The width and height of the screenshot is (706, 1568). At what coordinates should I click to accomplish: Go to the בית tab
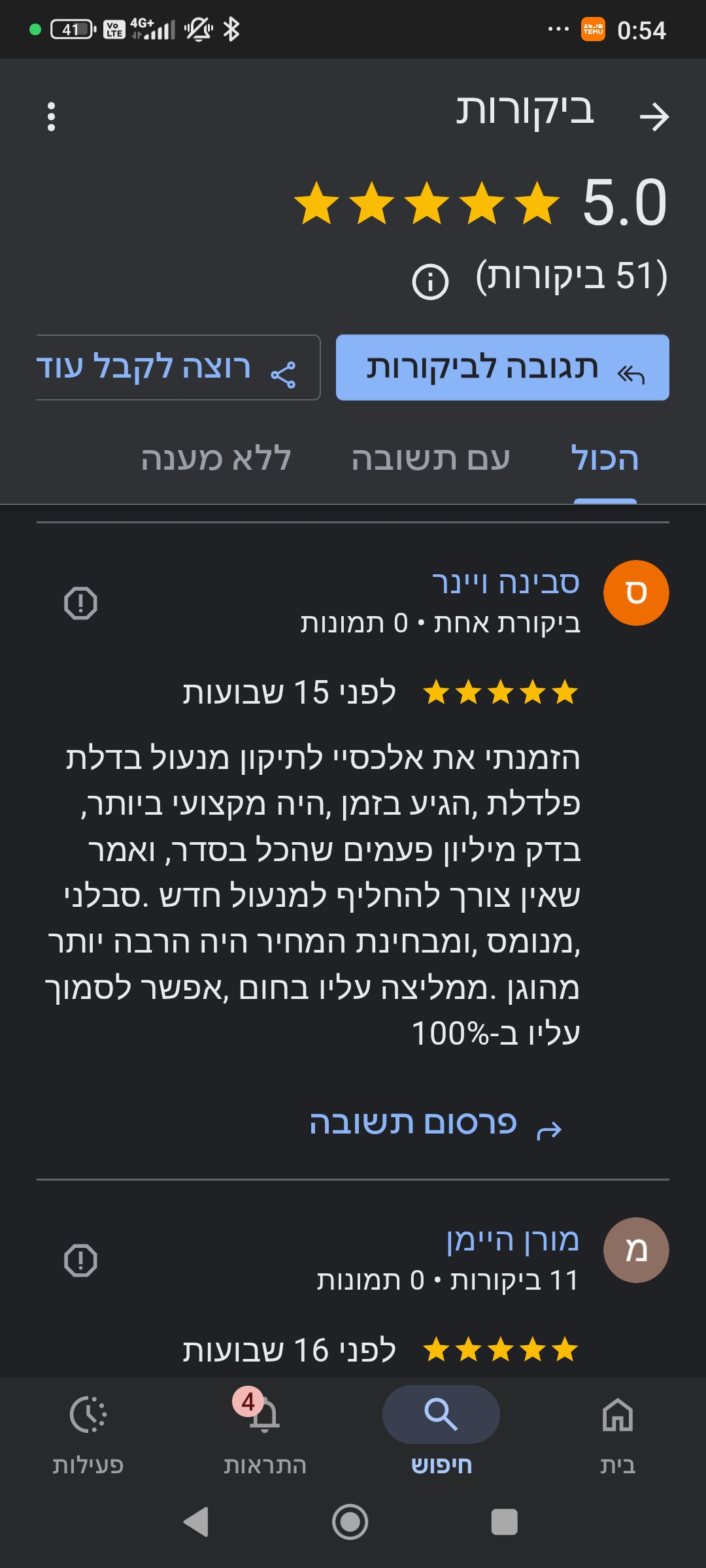click(617, 1431)
